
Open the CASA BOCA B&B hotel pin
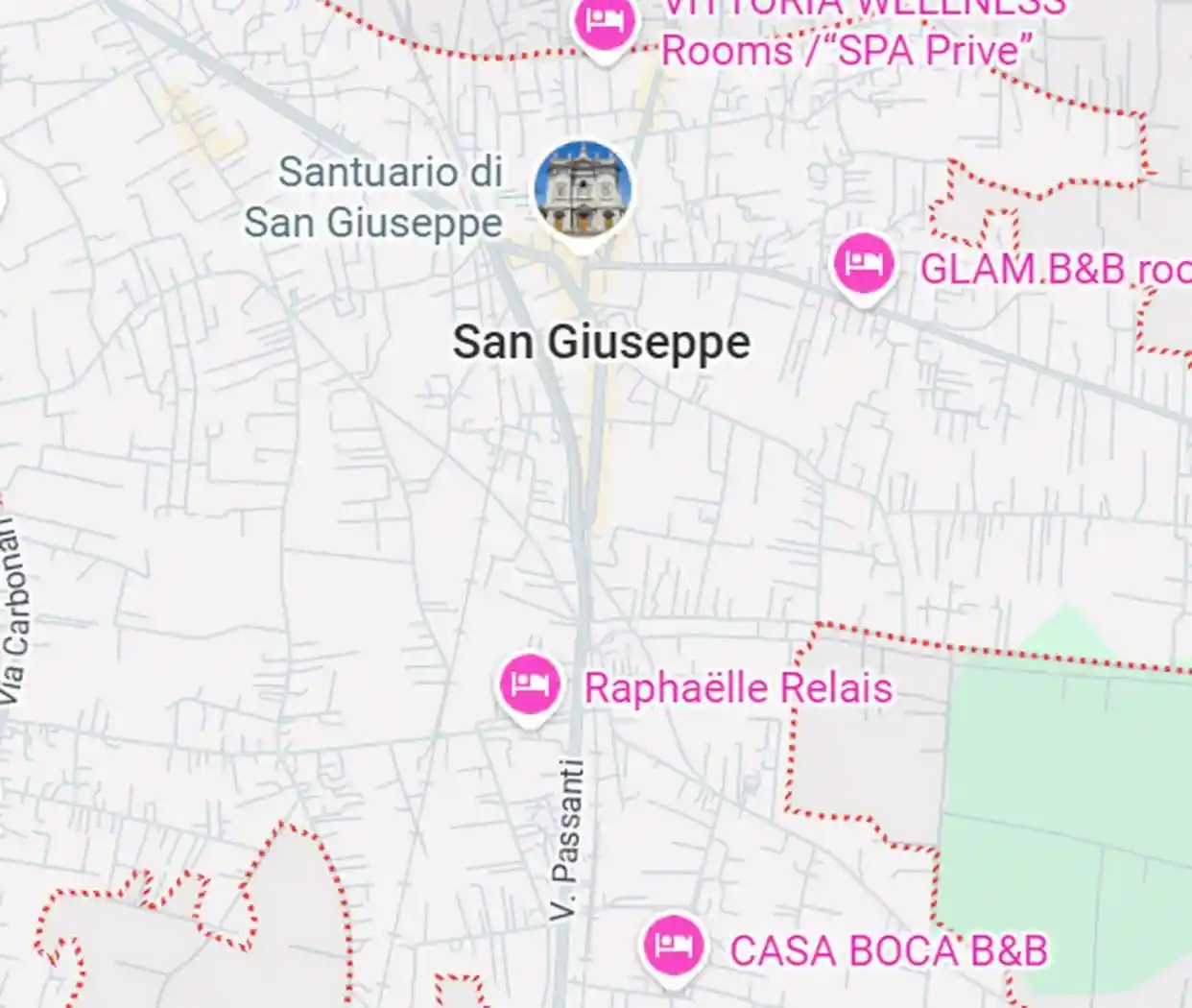pyautogui.click(x=673, y=947)
